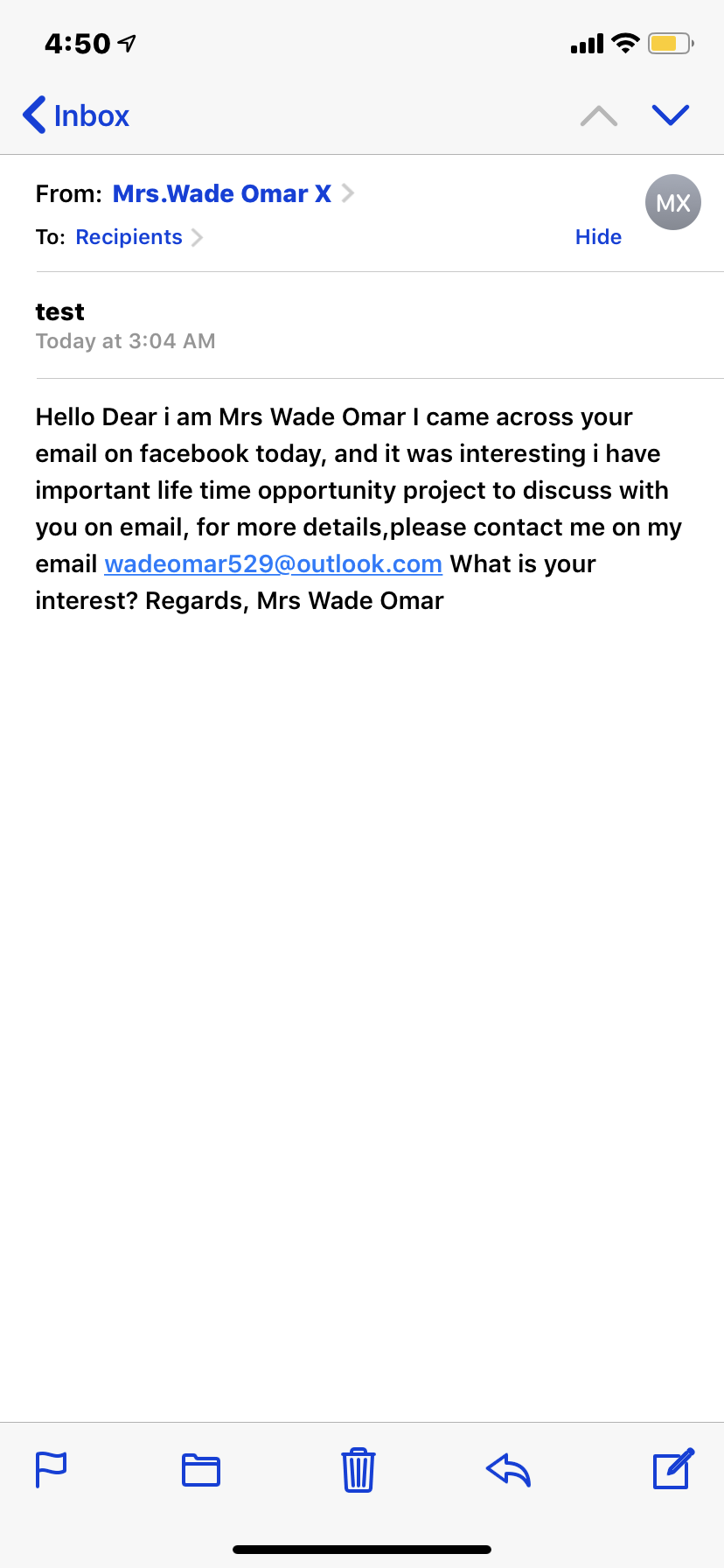Expand the Recipients list
Viewport: 724px width, 1568px height.
point(129,237)
